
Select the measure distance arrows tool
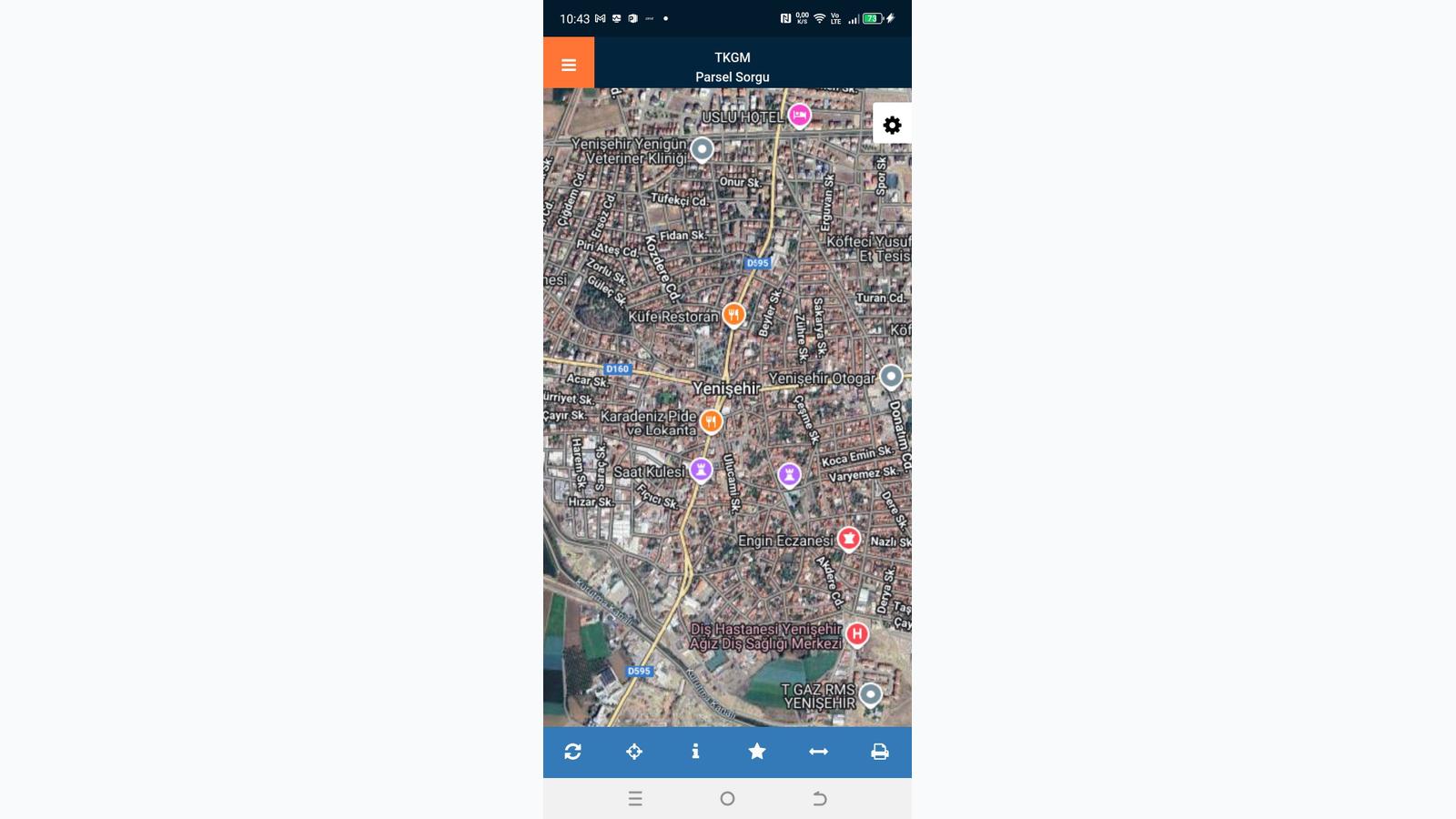[x=818, y=752]
